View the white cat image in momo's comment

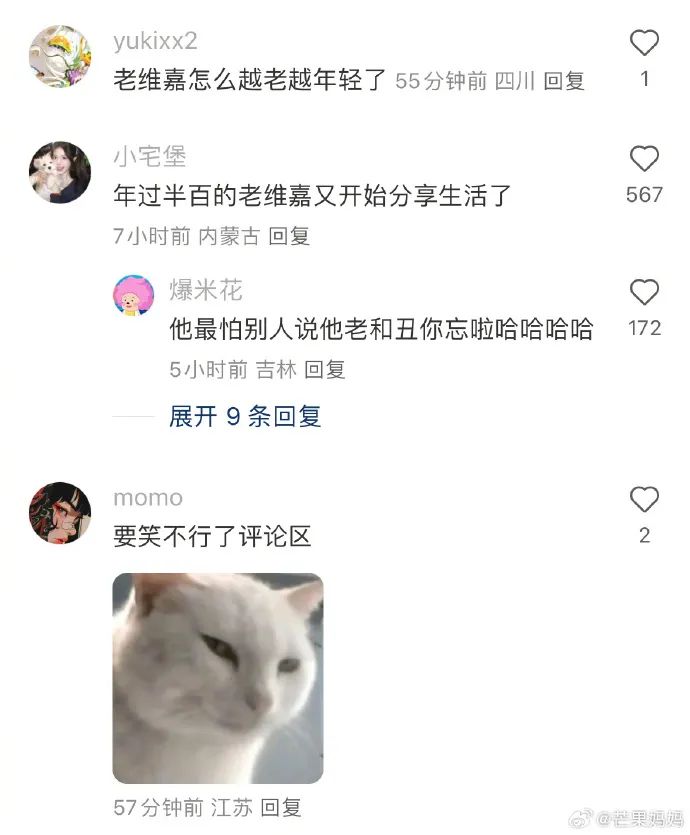(x=217, y=677)
